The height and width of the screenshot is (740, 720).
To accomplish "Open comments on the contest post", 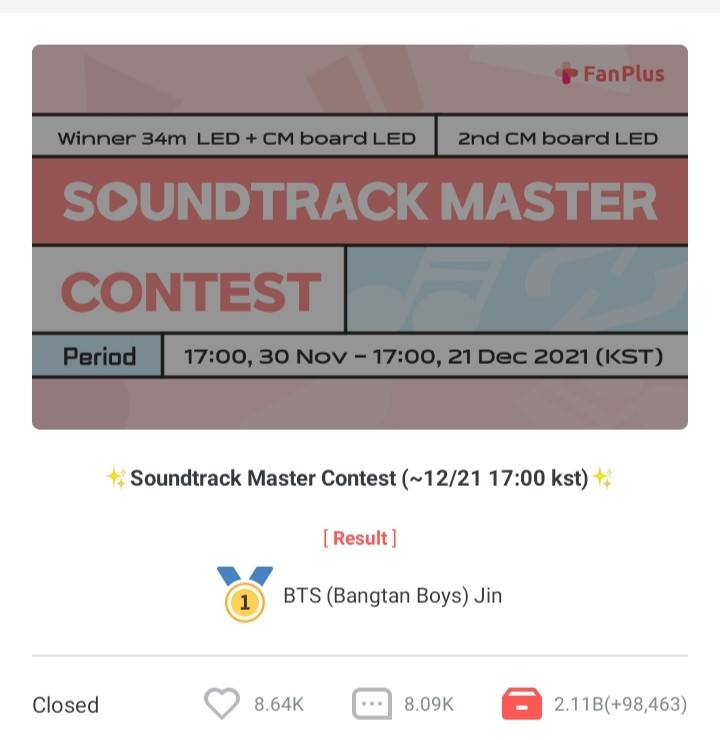I will tap(371, 704).
